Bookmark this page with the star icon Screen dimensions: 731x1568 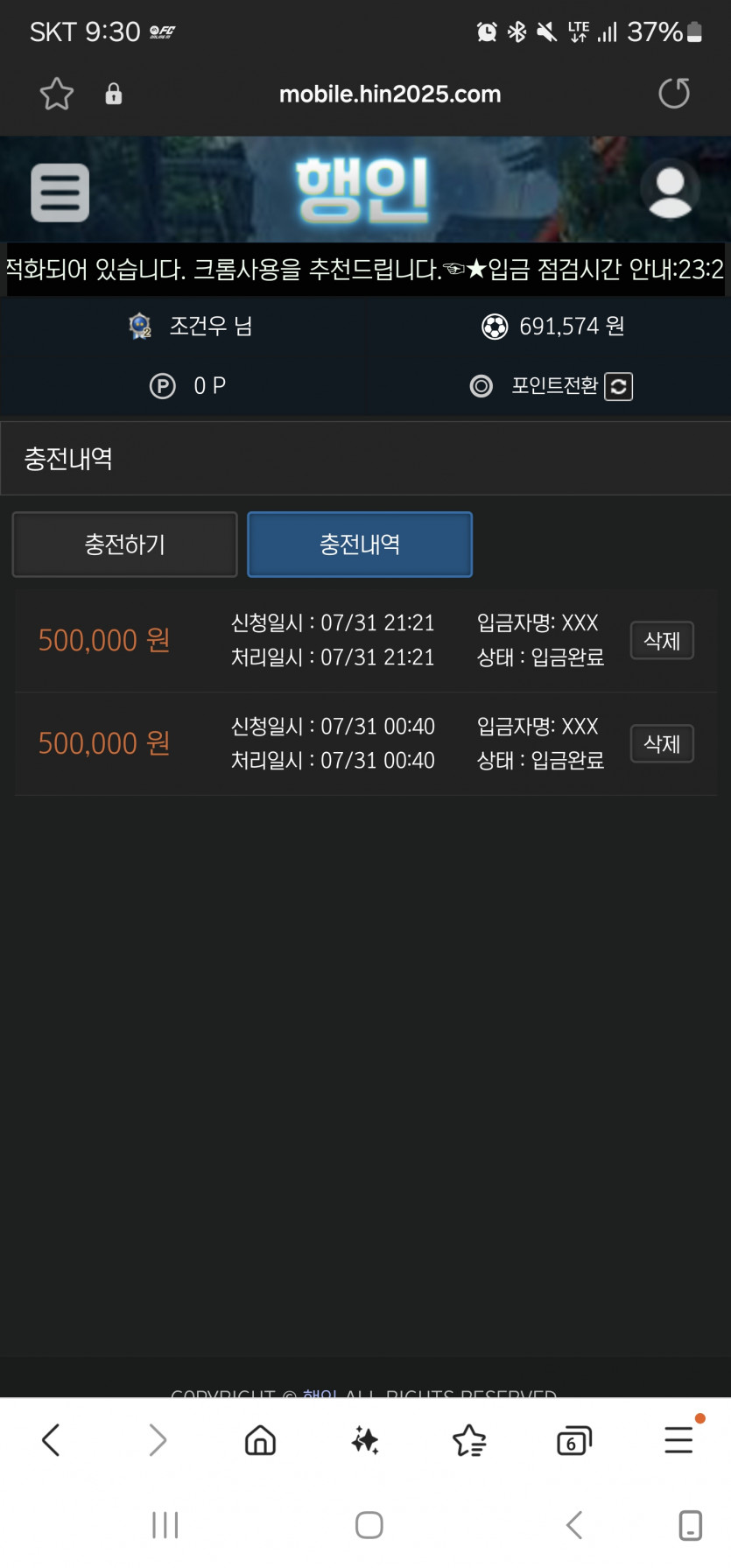pos(57,94)
